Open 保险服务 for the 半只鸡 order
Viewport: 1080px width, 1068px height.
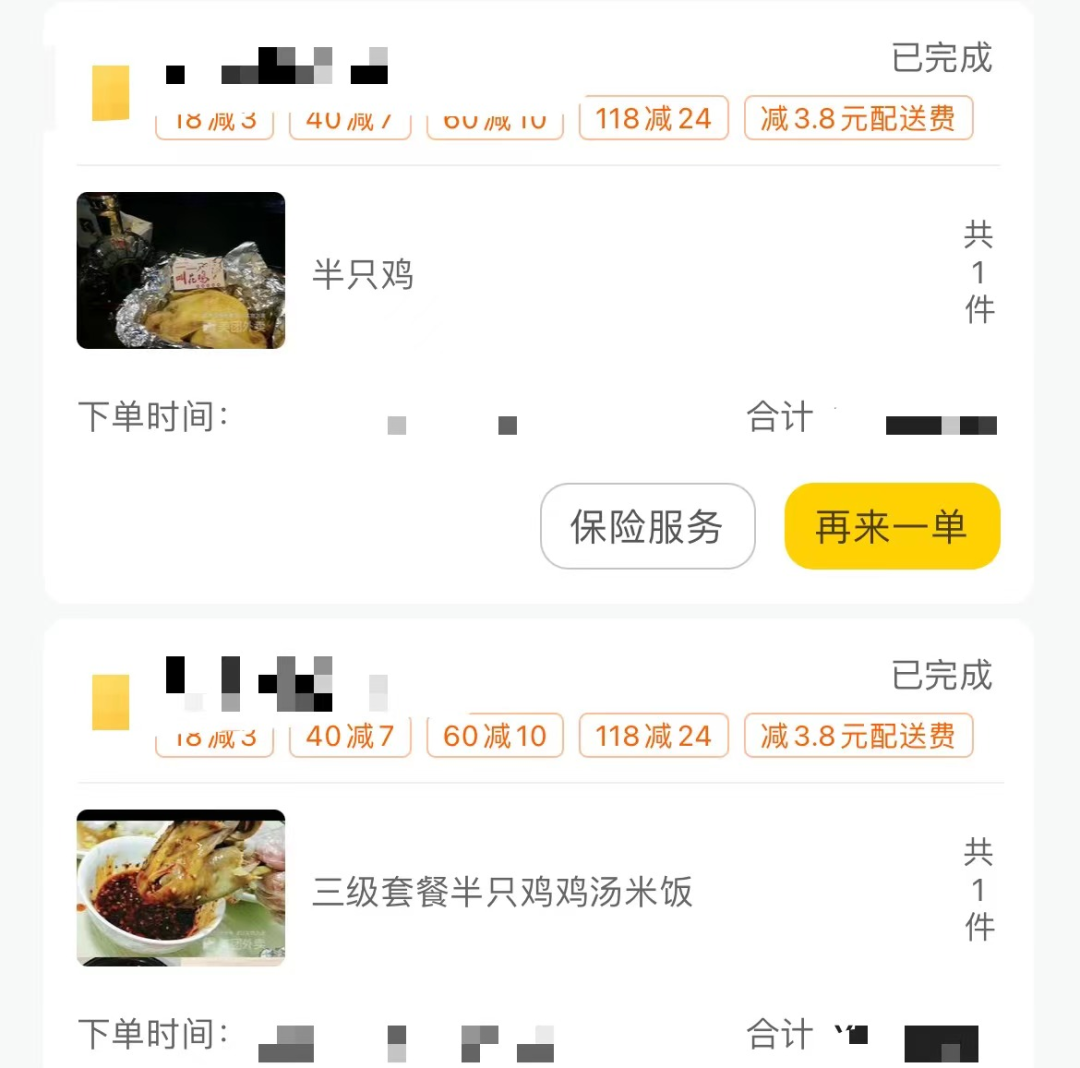647,526
